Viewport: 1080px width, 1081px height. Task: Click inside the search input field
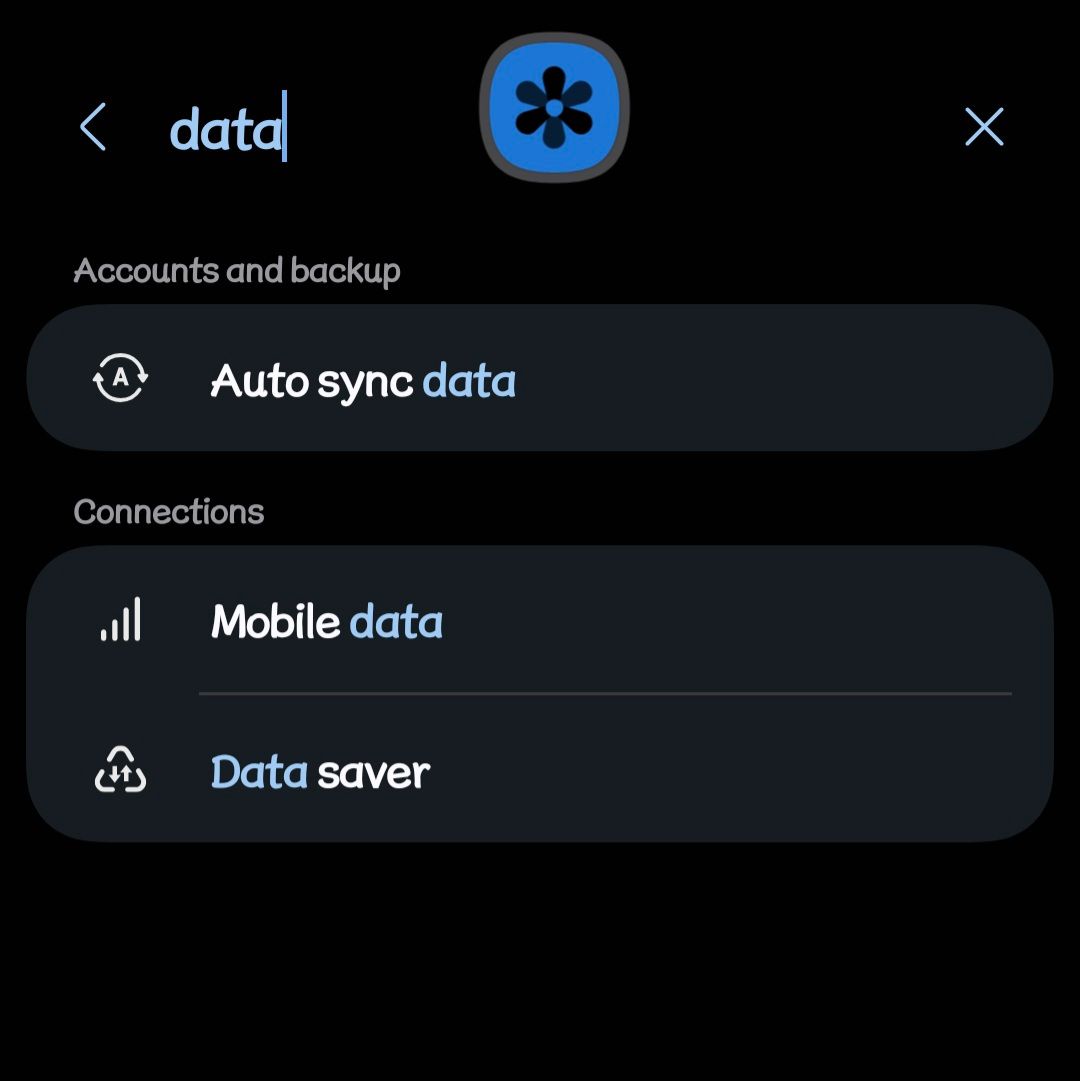[x=226, y=128]
